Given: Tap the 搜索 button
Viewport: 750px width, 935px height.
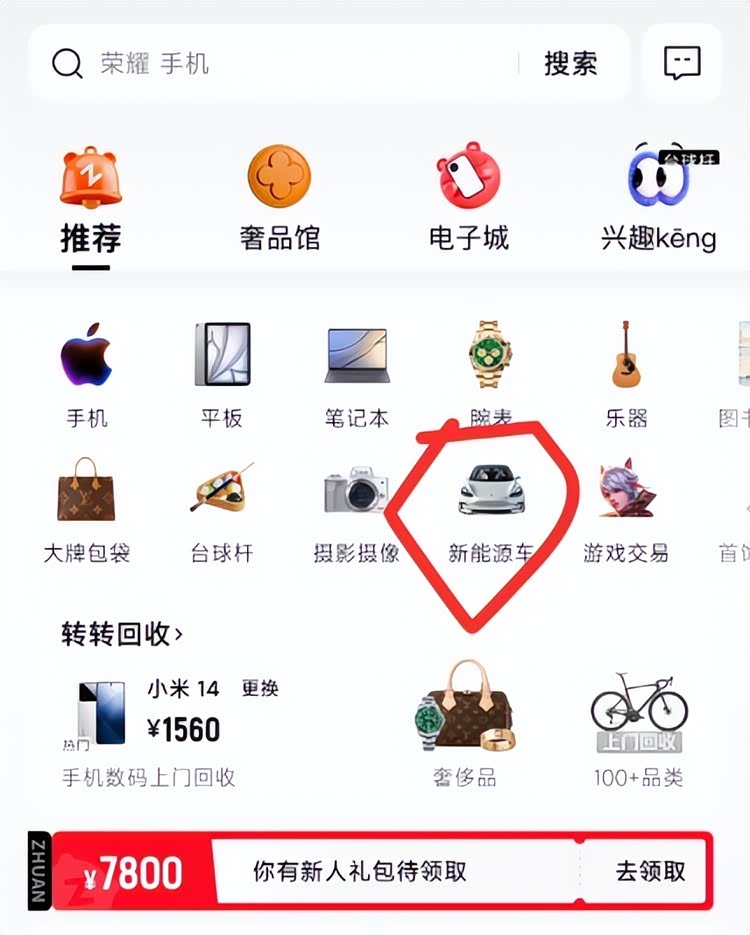Looking at the screenshot, I should [x=570, y=65].
